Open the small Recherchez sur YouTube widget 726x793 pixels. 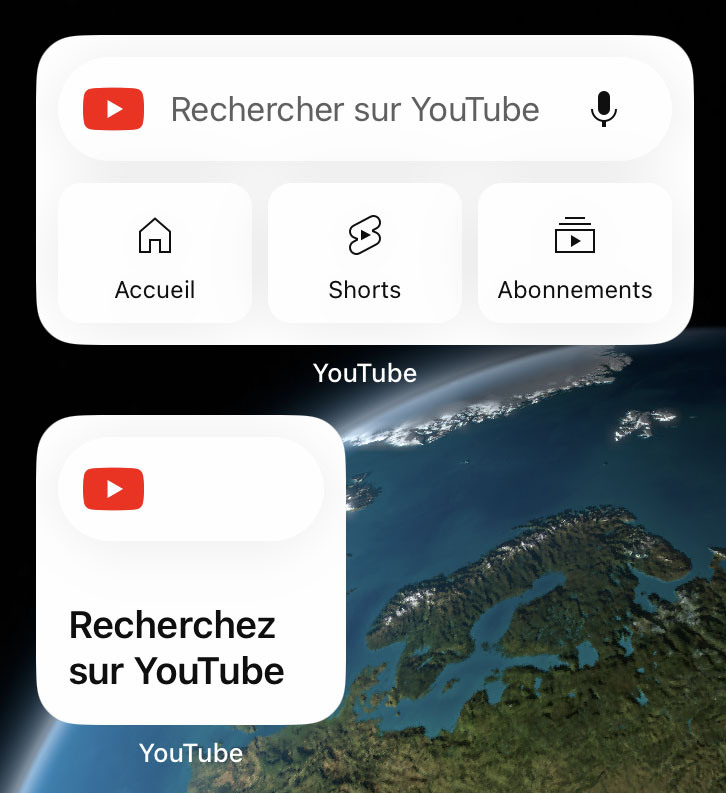(191, 570)
